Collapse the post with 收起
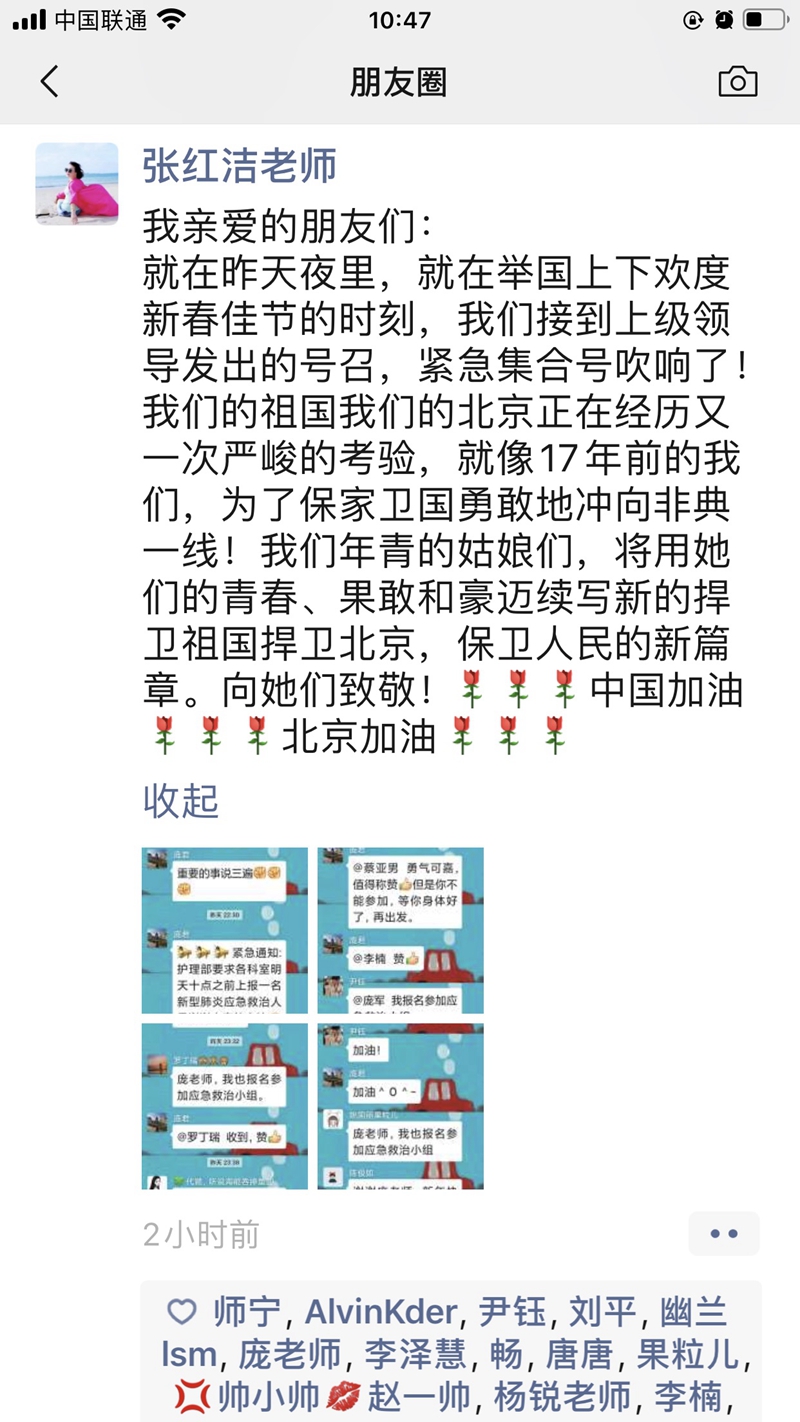This screenshot has width=800, height=1422. click(x=180, y=800)
